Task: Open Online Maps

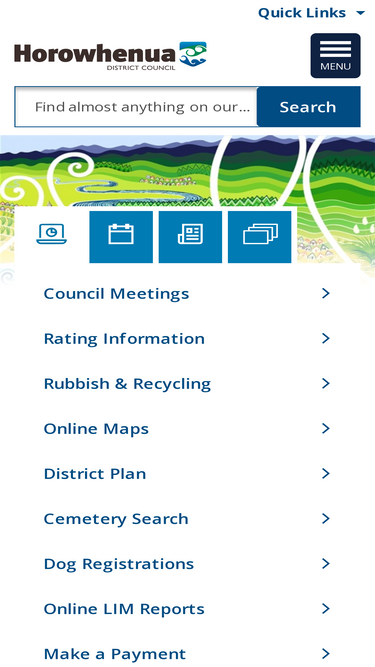Action: [187, 429]
